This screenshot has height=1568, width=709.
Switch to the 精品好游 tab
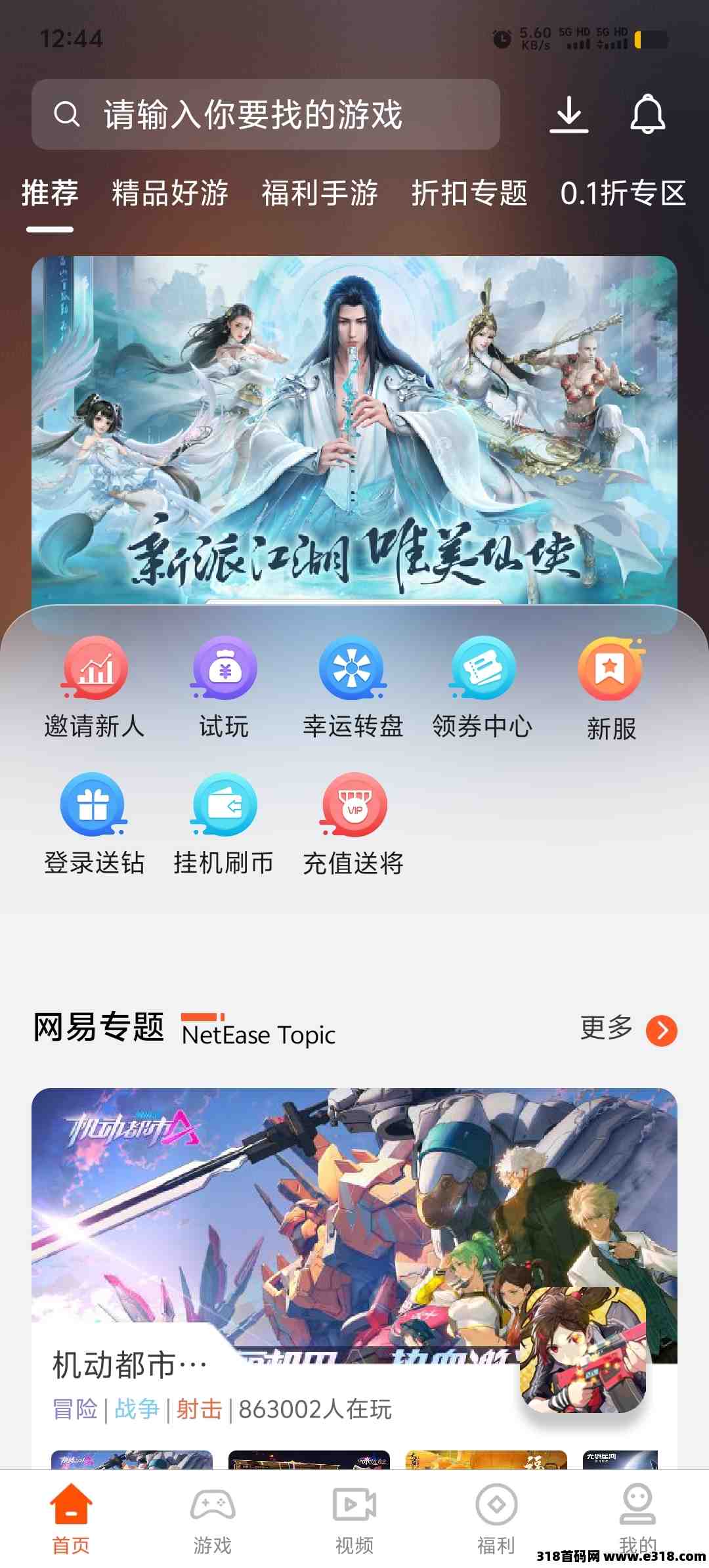pos(170,194)
